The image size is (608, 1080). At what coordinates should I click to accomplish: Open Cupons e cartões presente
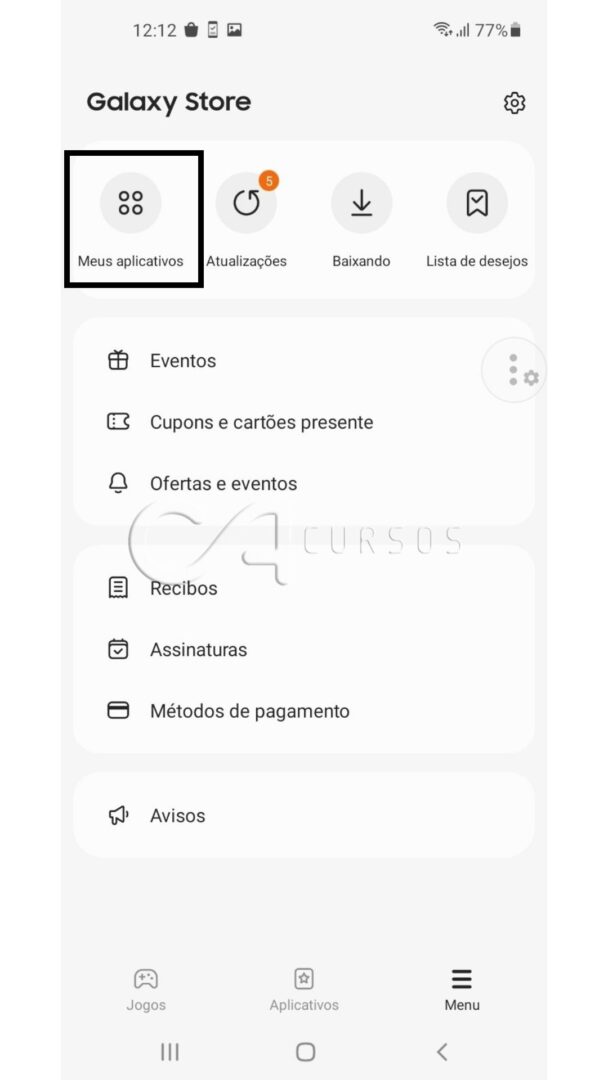304,422
